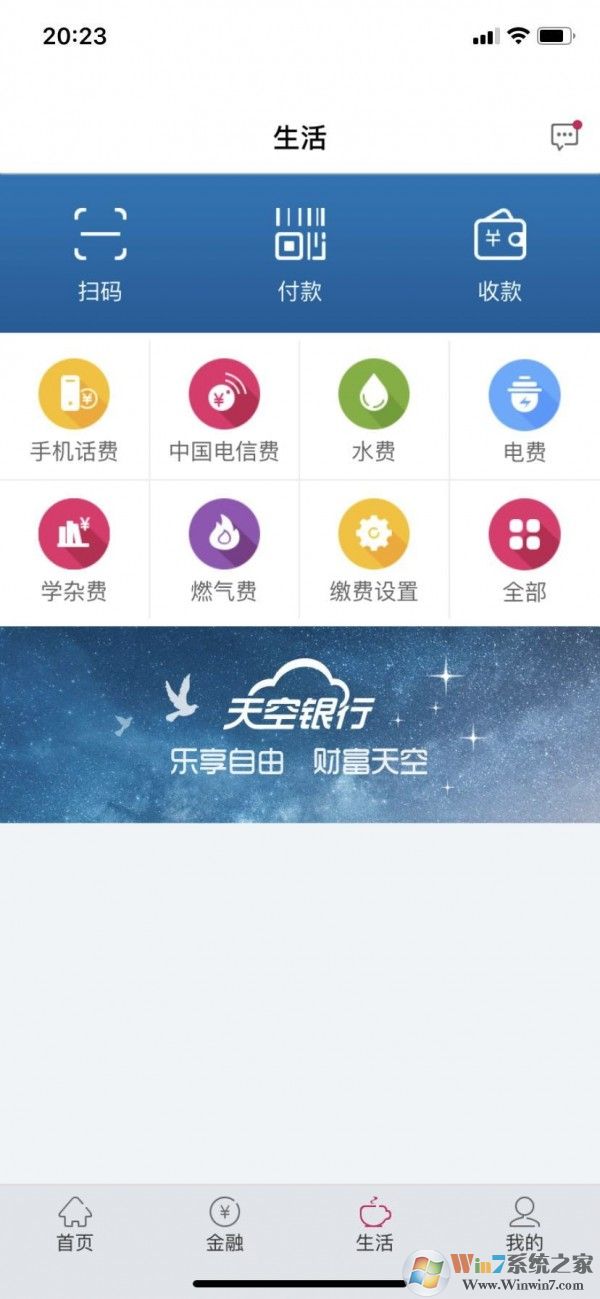Open 电费 electricity bill

pyautogui.click(x=524, y=410)
